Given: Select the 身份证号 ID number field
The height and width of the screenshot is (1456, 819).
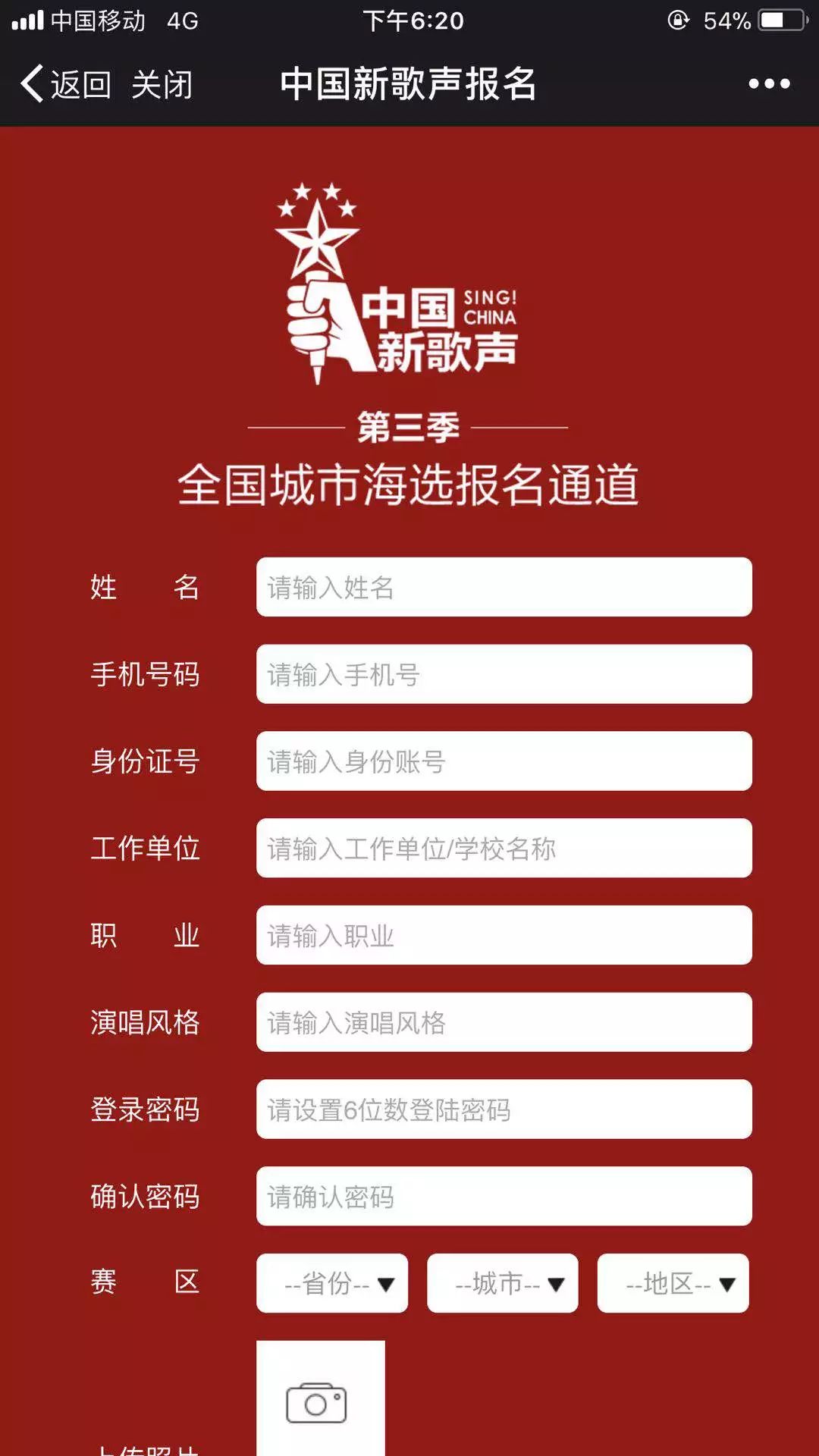Looking at the screenshot, I should click(504, 761).
